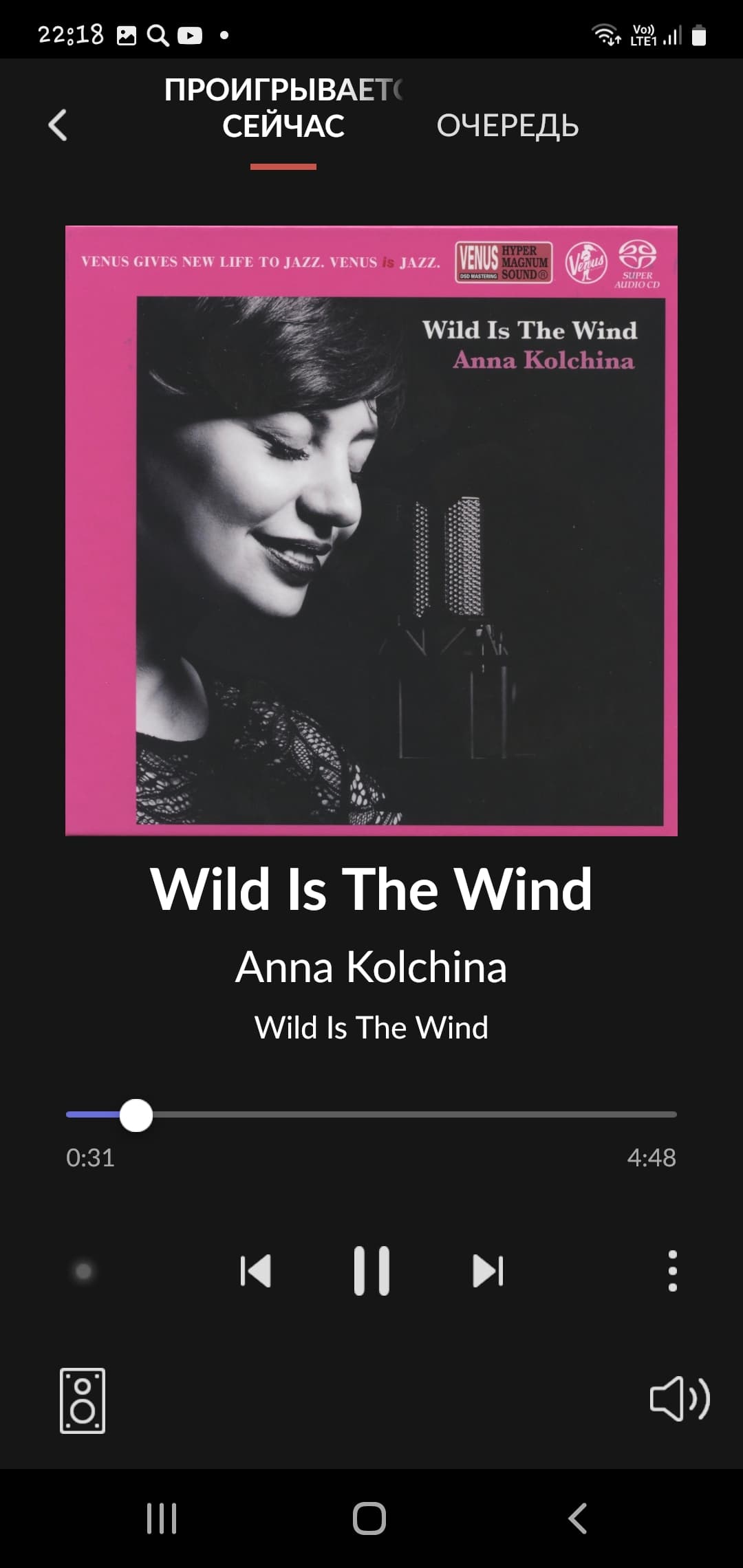Go to the system home screen
The image size is (743, 1568).
[369, 1518]
